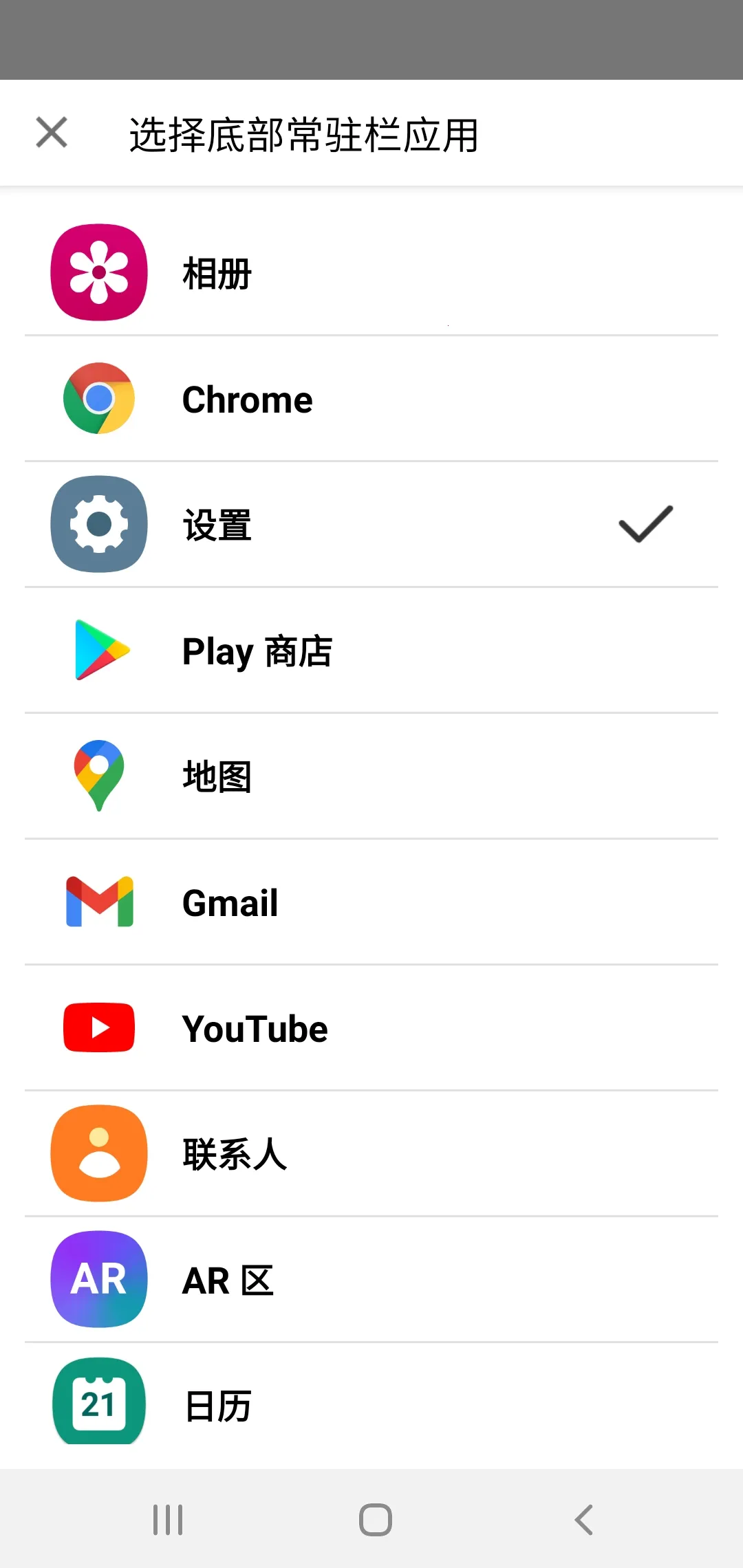Select the 地图 app row
The image size is (743, 1568).
tap(371, 776)
